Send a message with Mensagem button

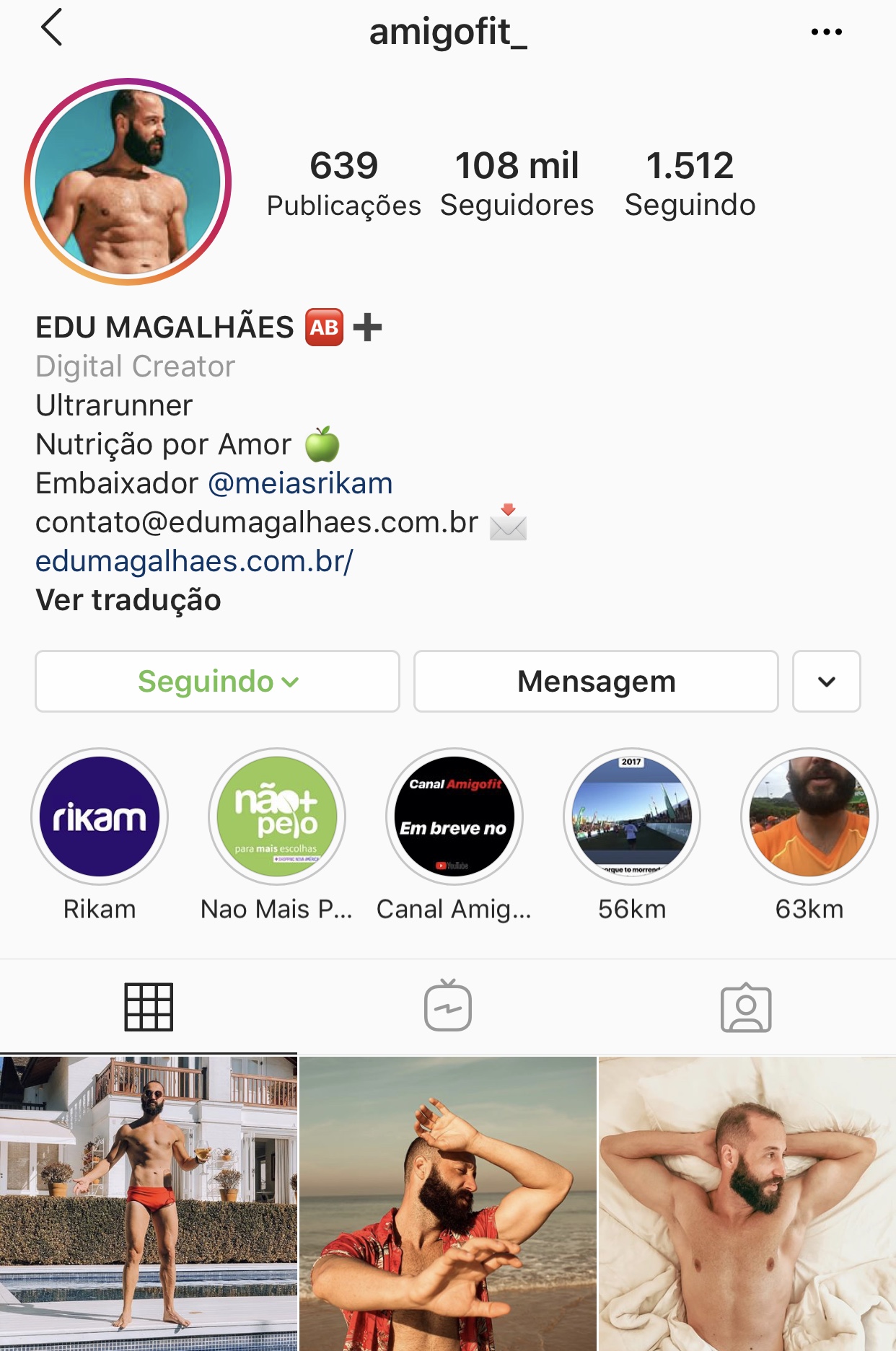[x=596, y=682]
